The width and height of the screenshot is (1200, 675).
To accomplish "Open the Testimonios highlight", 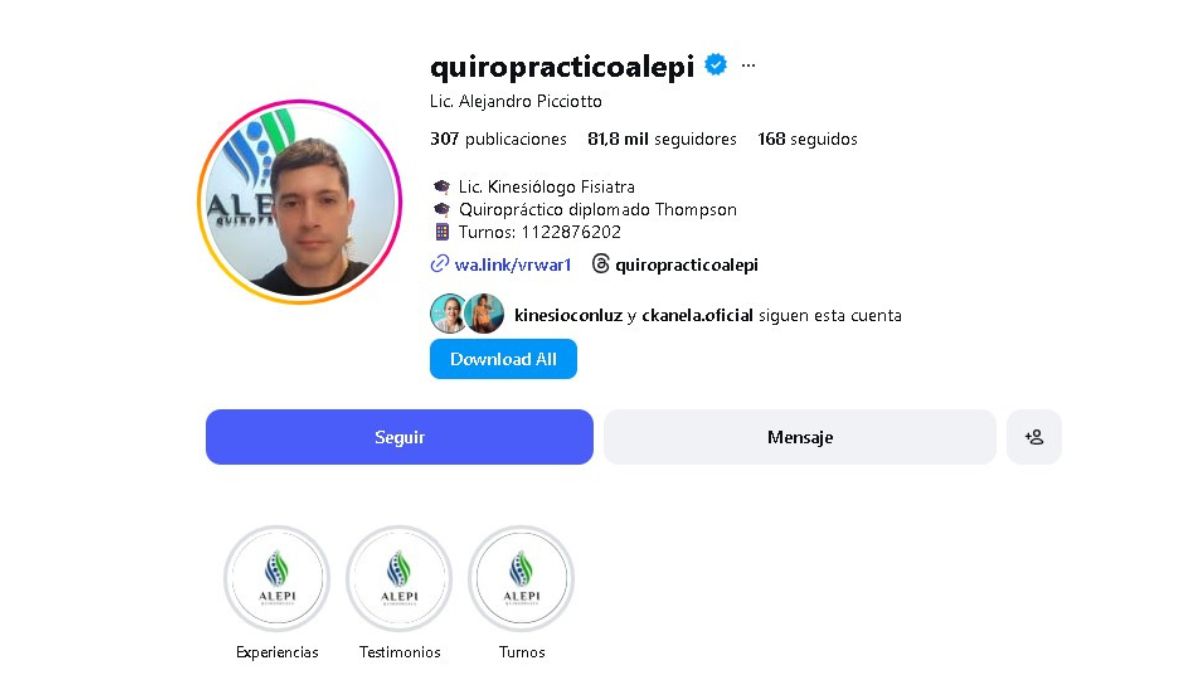I will 399,579.
